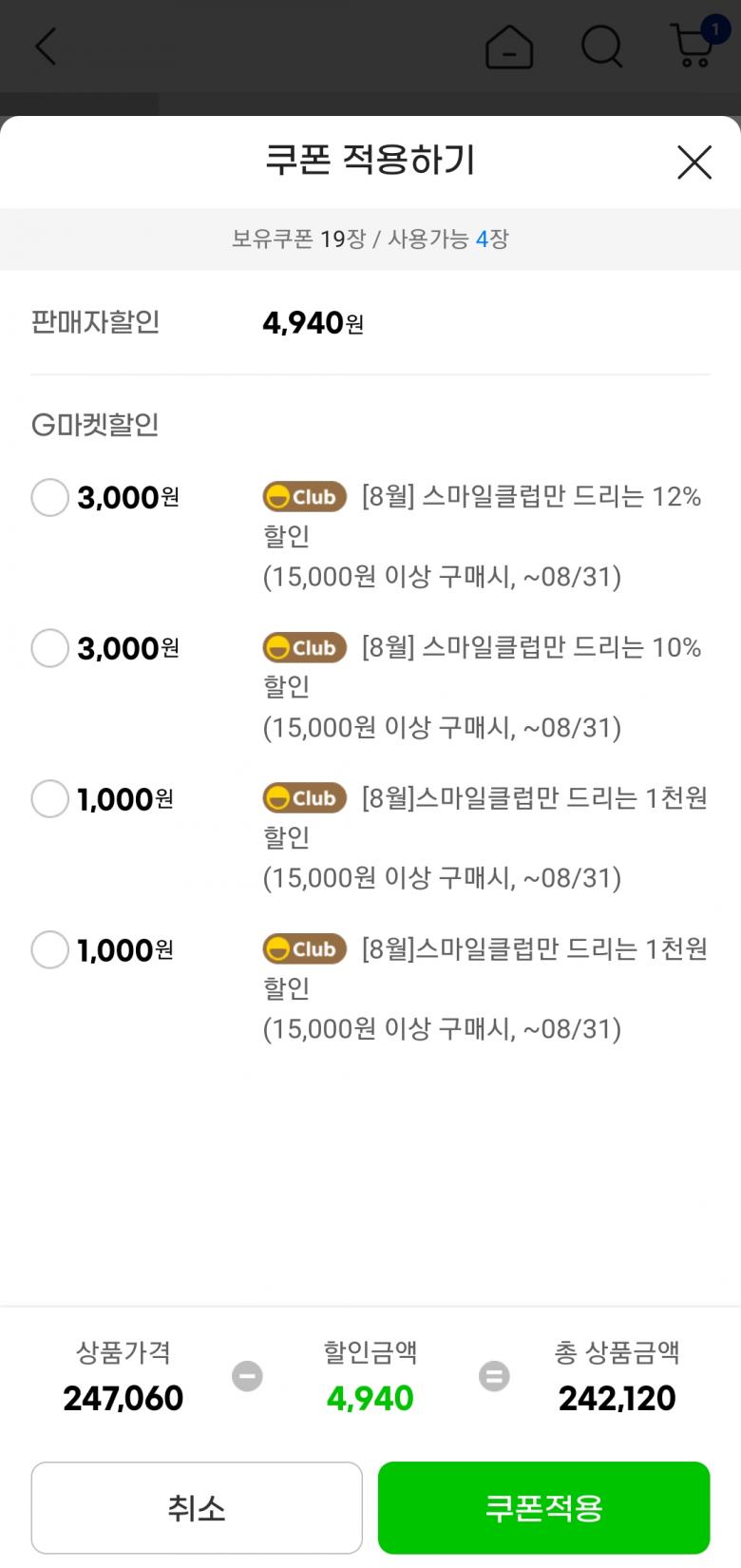Select the 12% Smile Club discount coupon
The image size is (741, 1568).
[x=50, y=497]
